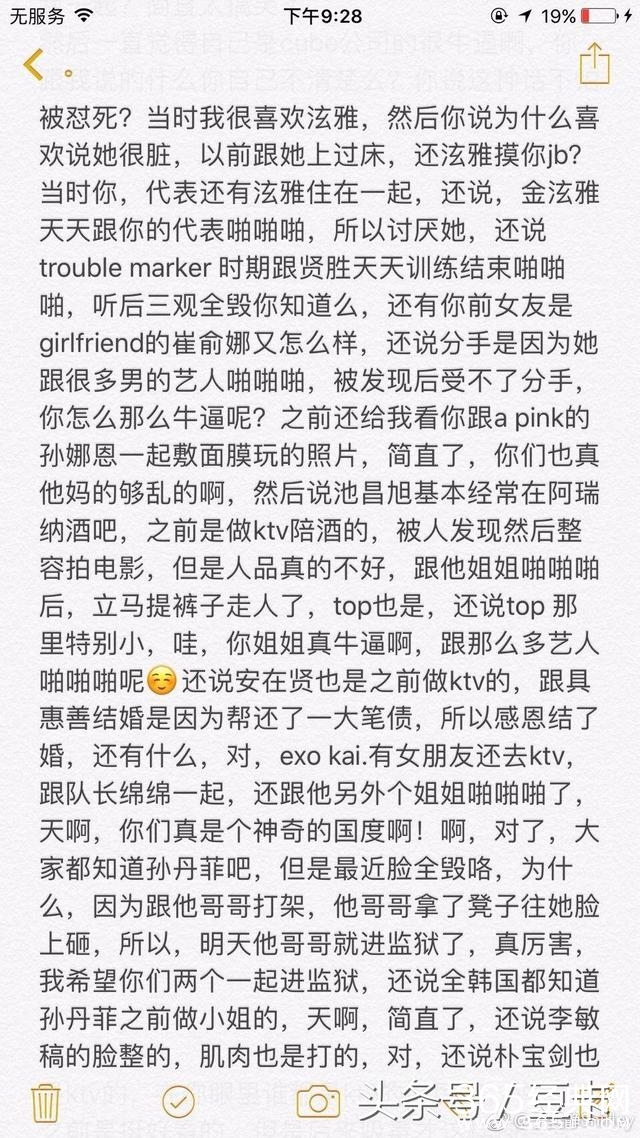
Task: Go back to the notes list
Action: [x=34, y=64]
